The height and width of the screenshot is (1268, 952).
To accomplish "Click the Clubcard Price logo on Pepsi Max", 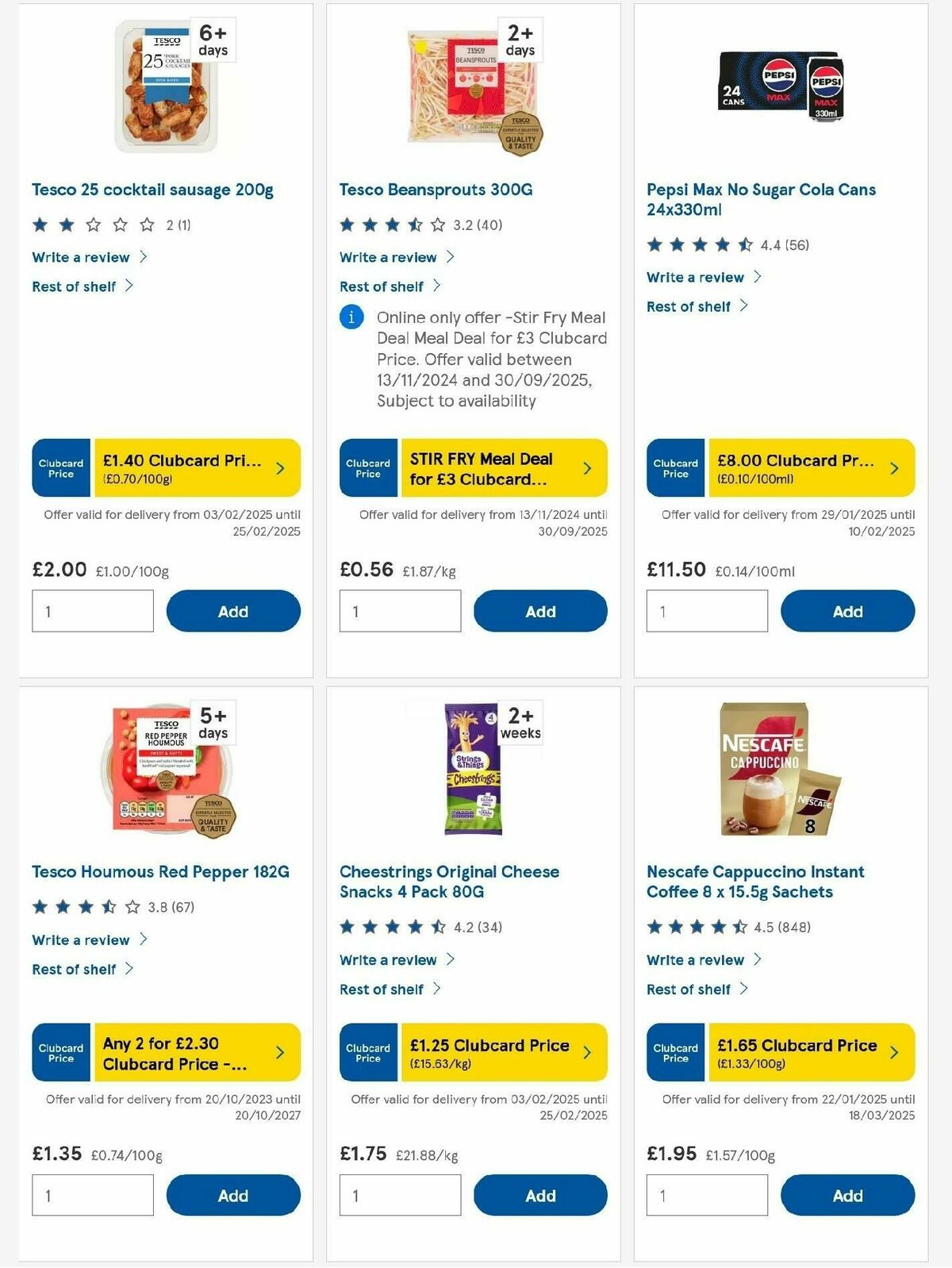I will [x=675, y=468].
